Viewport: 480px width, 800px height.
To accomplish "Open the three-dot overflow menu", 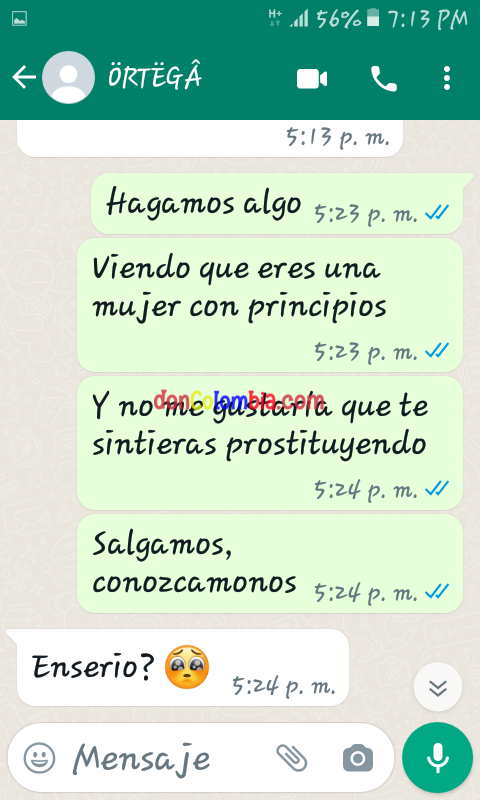I will pyautogui.click(x=447, y=79).
